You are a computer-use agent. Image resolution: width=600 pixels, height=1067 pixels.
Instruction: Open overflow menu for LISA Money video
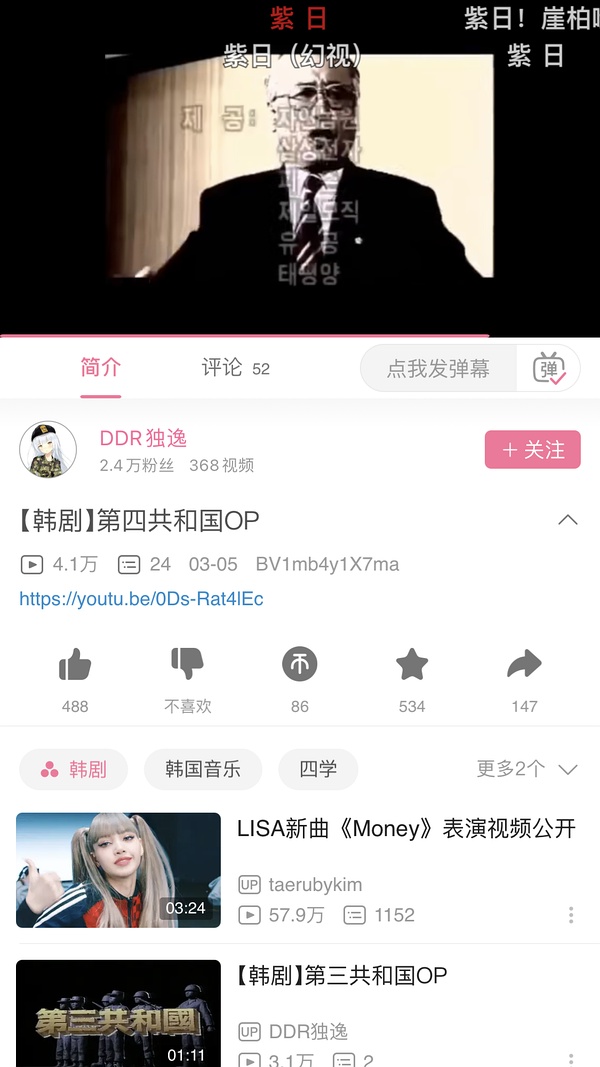pos(571,915)
